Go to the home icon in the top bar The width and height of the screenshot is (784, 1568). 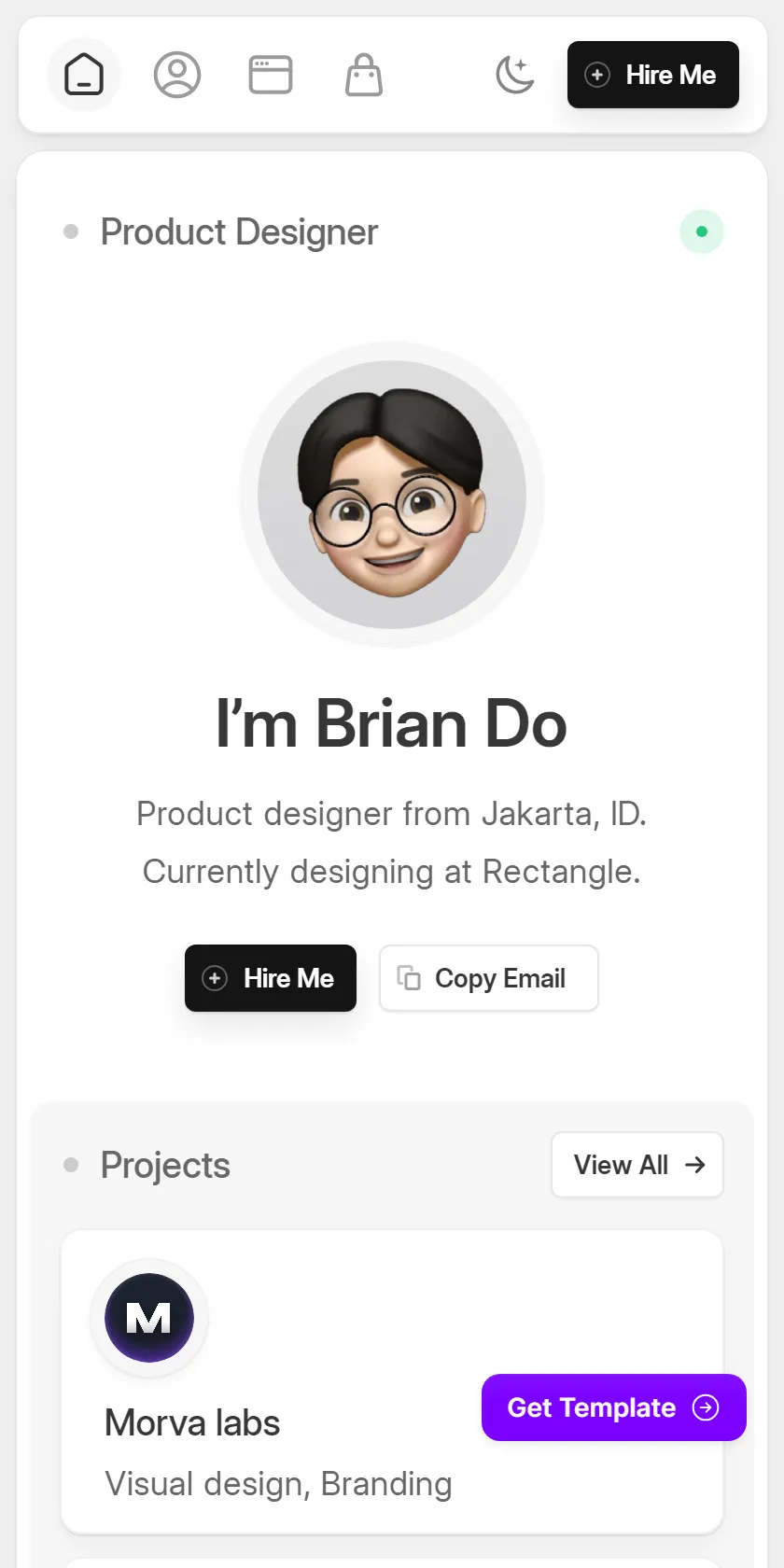click(x=84, y=75)
